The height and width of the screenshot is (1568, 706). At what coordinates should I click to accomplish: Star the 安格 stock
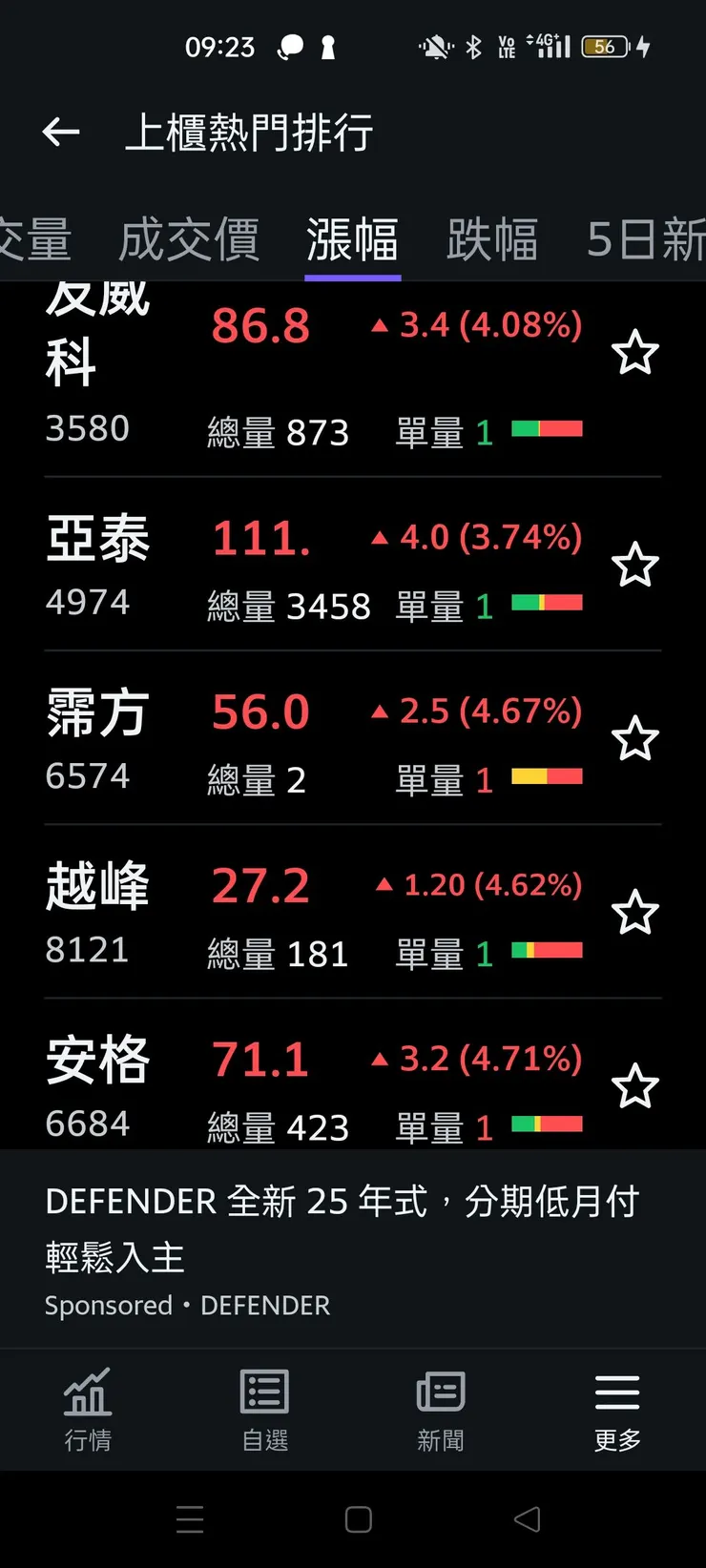click(x=634, y=1087)
